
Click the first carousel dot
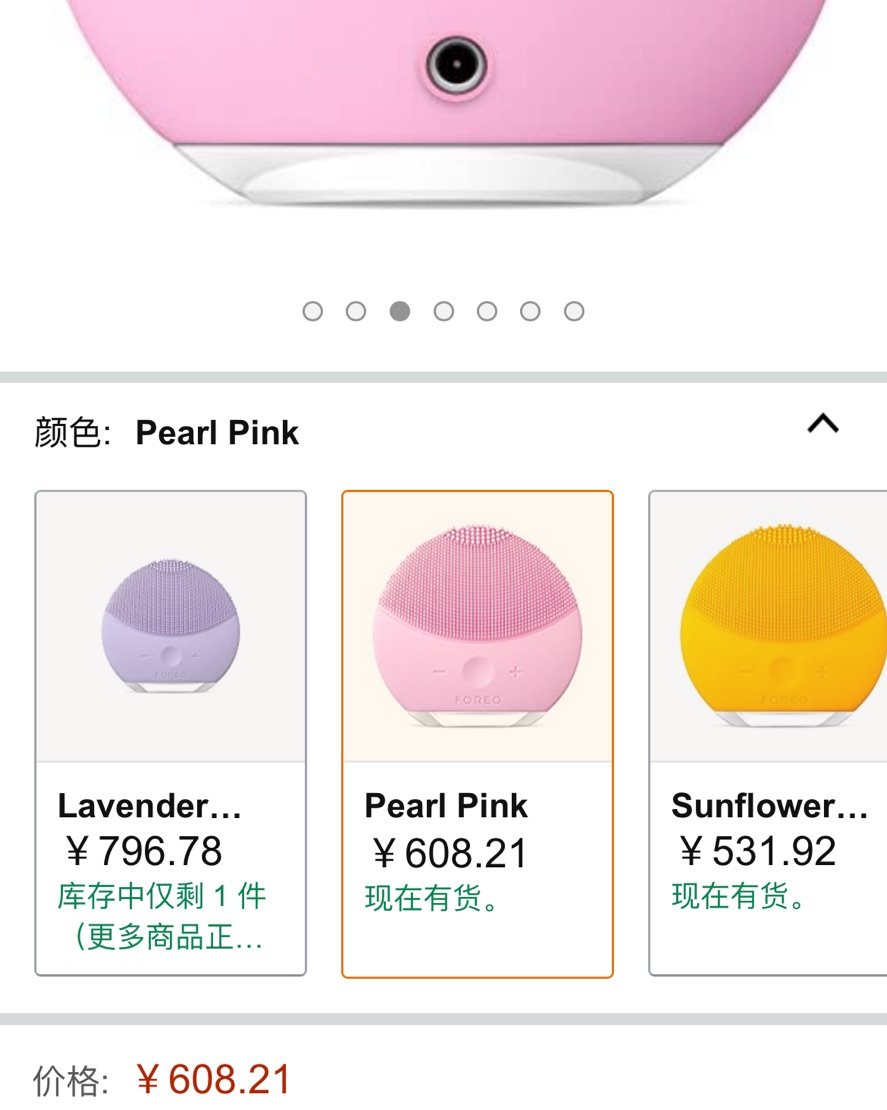(x=314, y=311)
